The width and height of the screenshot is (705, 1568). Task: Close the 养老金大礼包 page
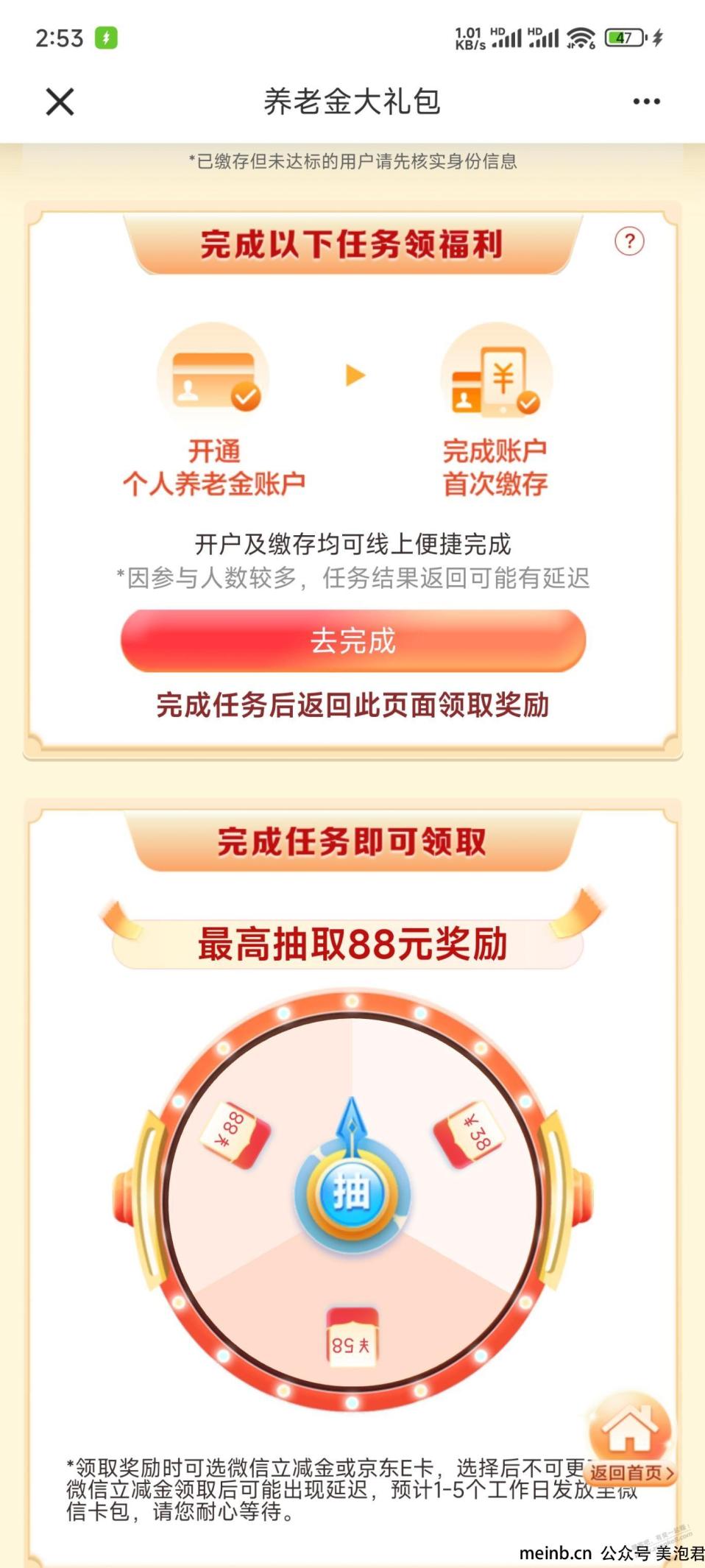click(x=60, y=102)
